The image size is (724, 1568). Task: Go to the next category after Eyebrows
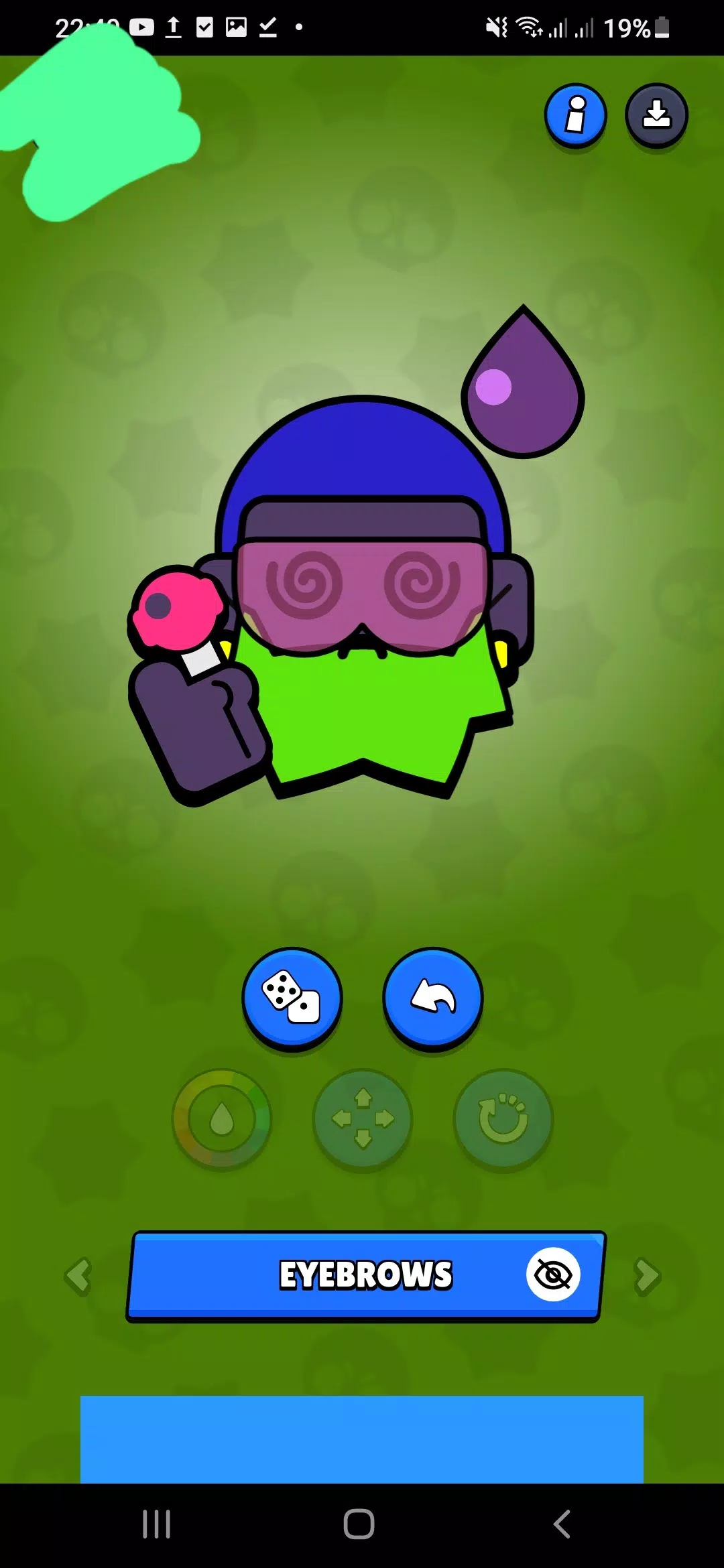(x=647, y=1276)
